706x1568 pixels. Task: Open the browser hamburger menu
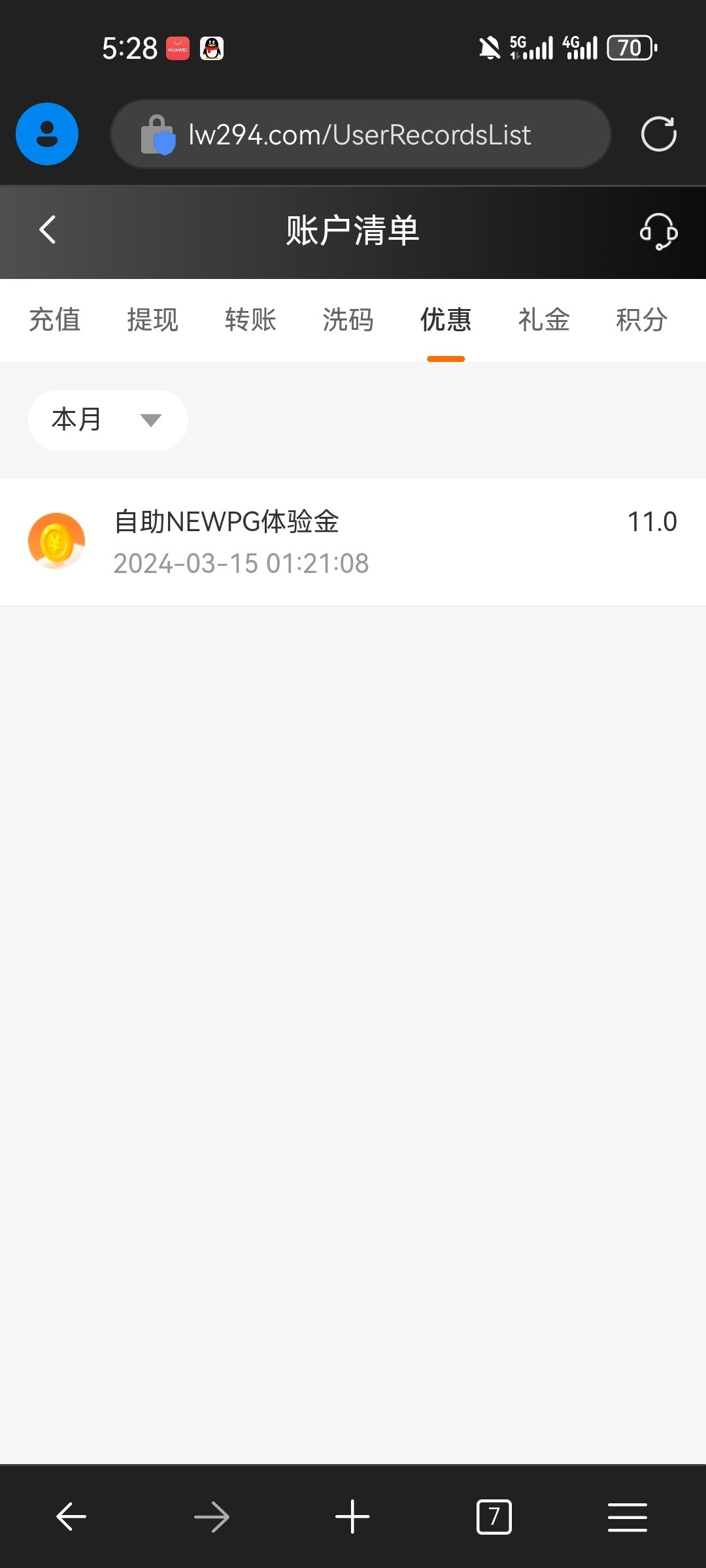[x=628, y=1516]
